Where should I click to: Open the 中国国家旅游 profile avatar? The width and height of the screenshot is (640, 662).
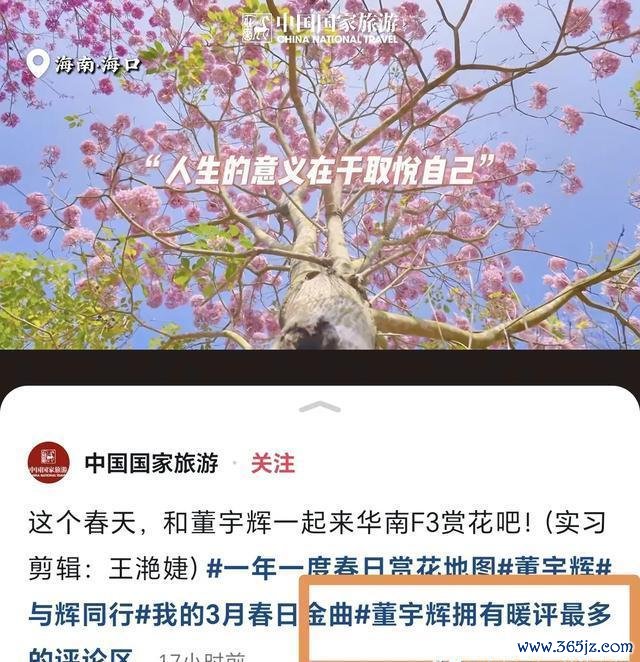pyautogui.click(x=48, y=463)
